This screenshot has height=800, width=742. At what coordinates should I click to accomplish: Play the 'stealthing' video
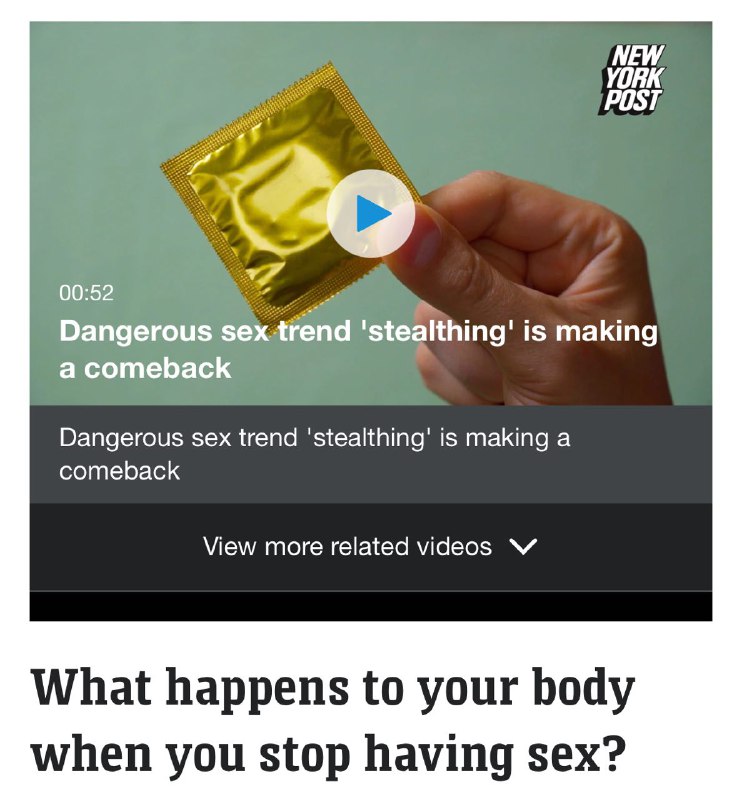click(x=371, y=213)
